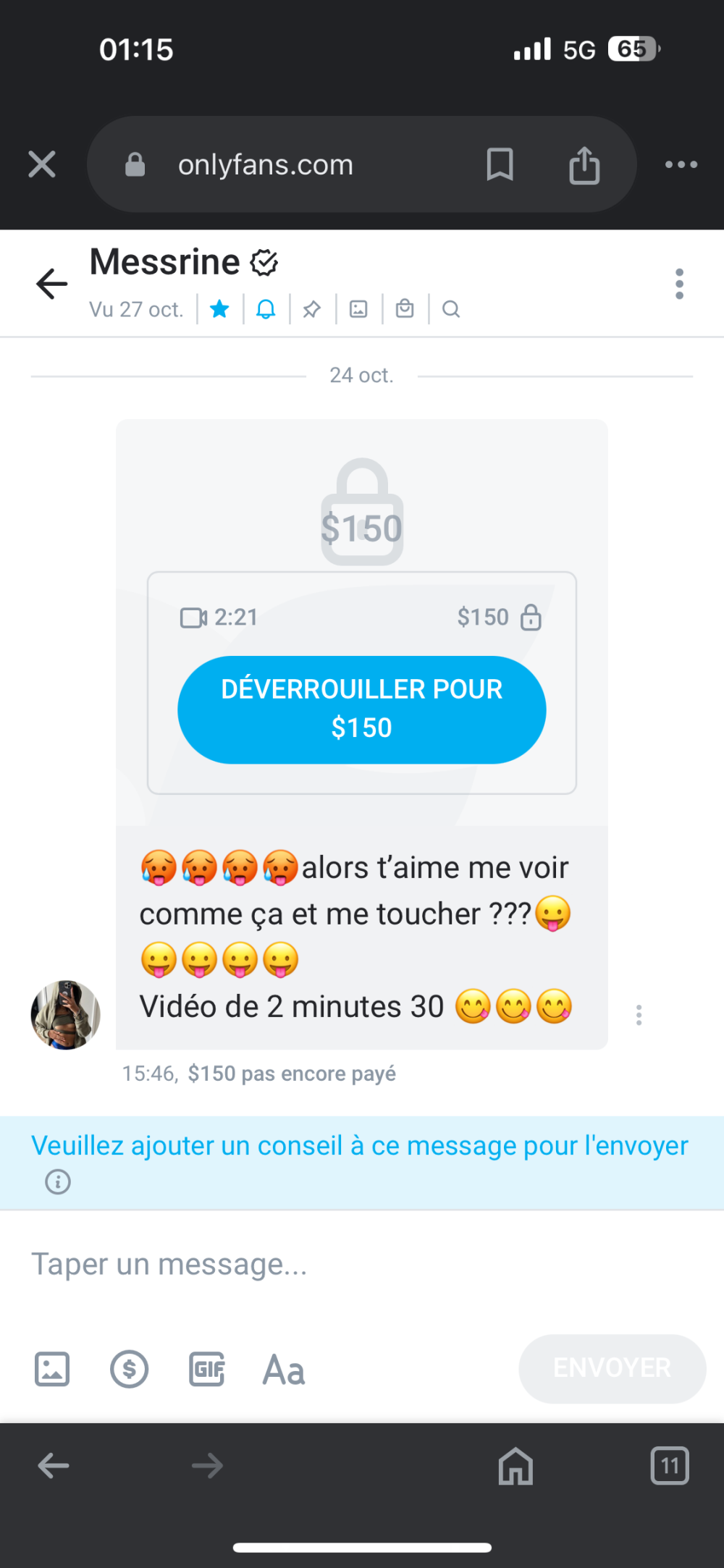Open browser tabs showing 11
724x1568 pixels.
point(670,1466)
